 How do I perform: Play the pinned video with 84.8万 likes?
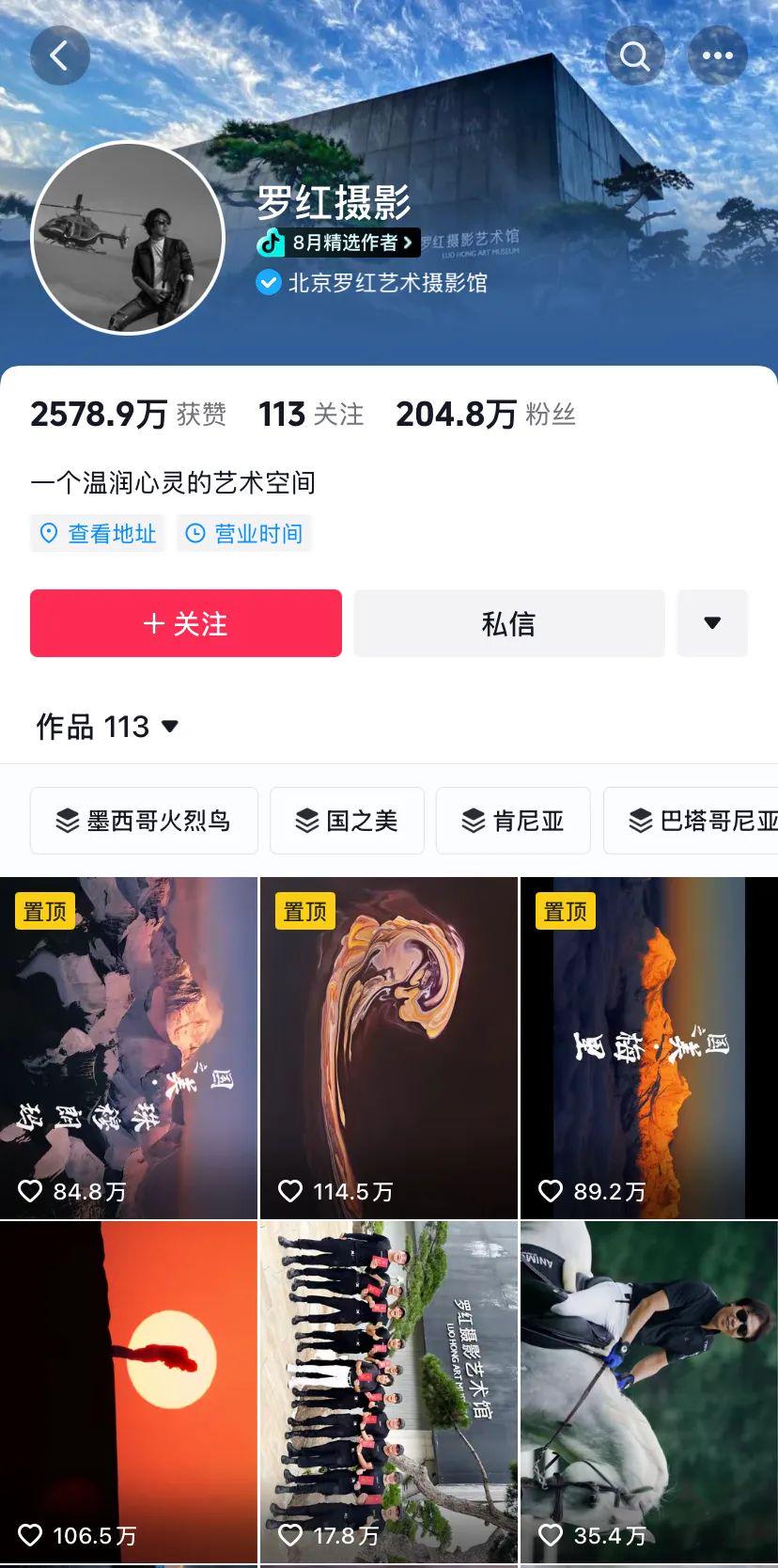pyautogui.click(x=129, y=1048)
